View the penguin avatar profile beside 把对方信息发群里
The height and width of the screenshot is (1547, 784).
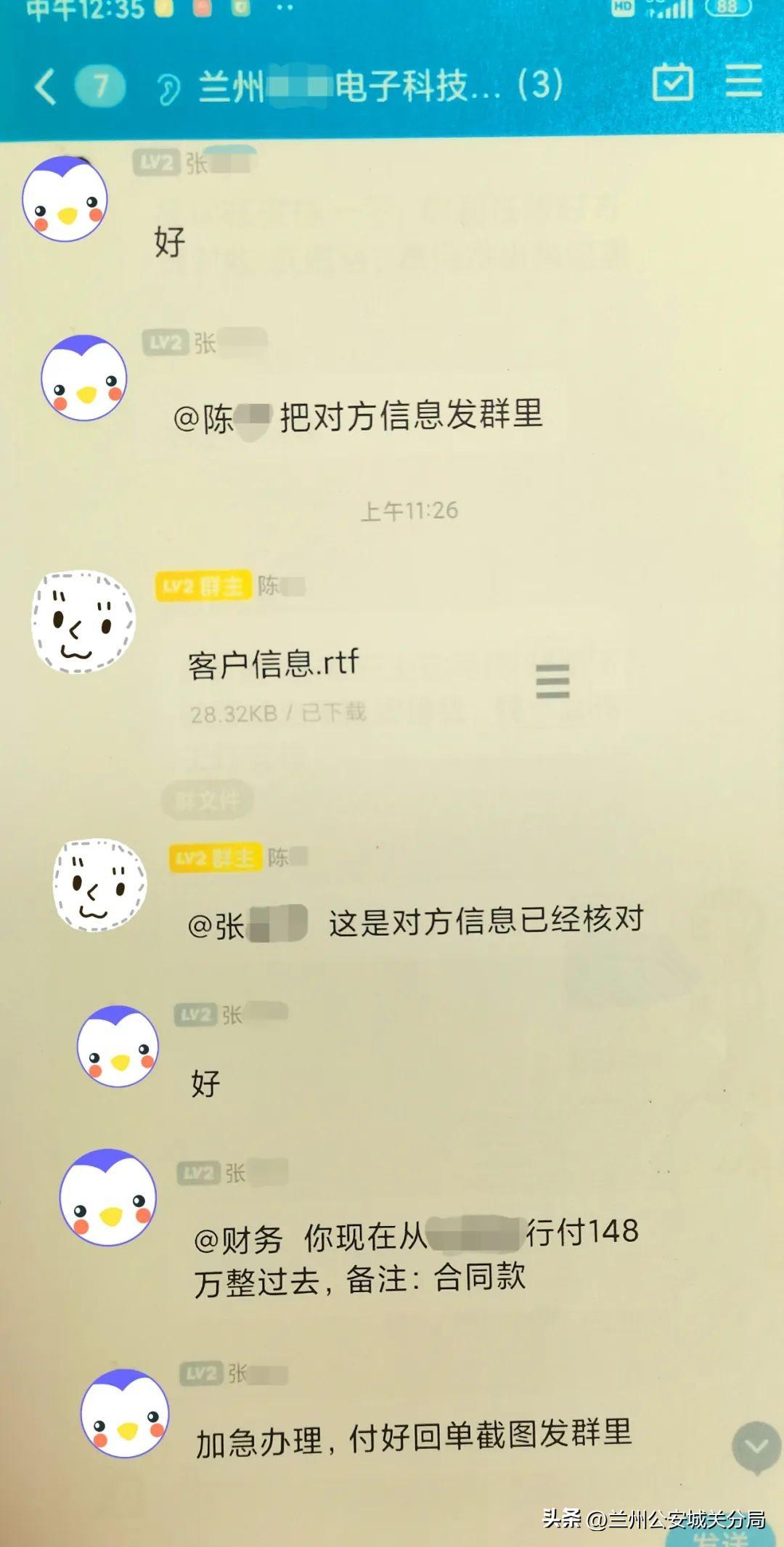(84, 378)
